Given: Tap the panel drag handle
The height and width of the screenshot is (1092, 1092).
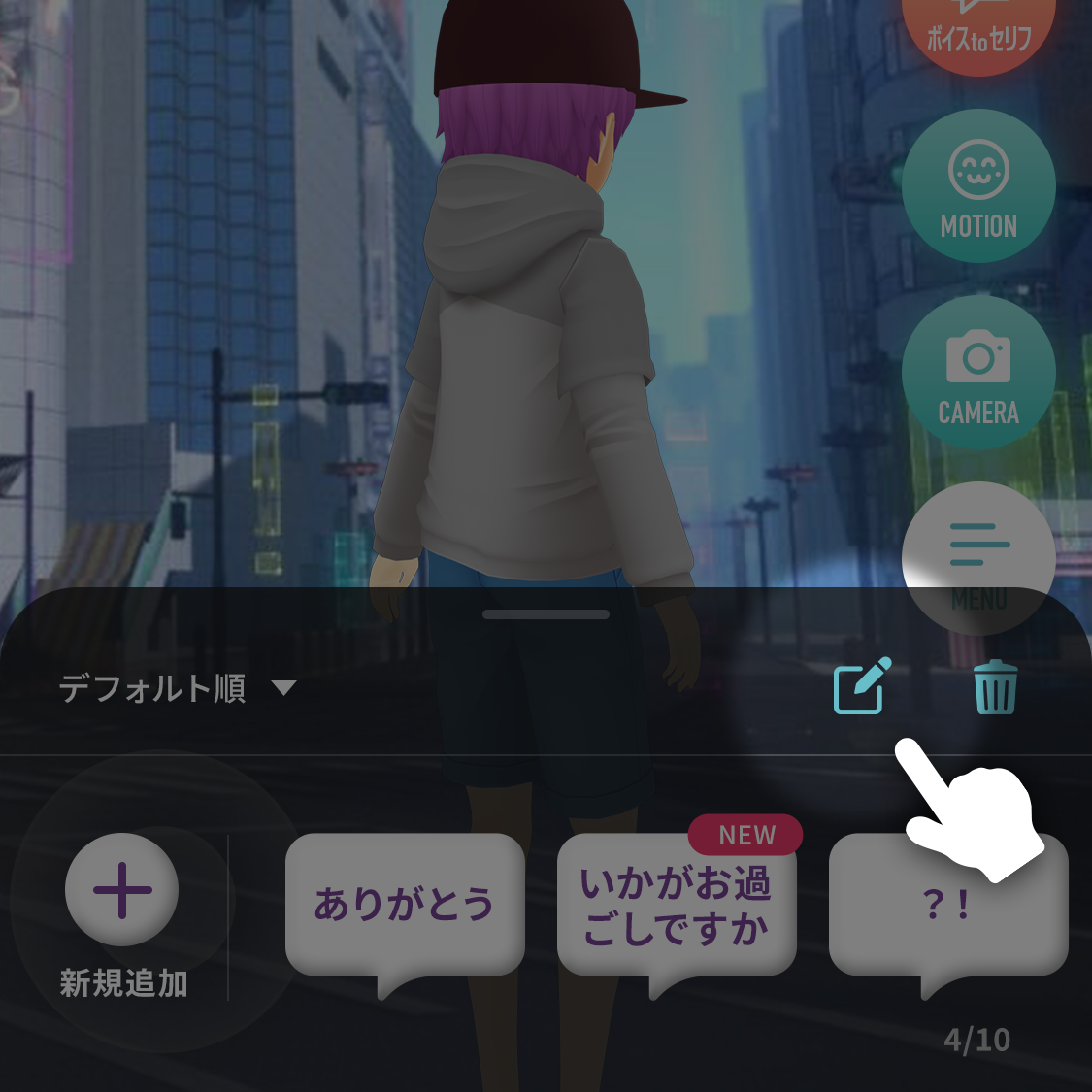Looking at the screenshot, I should click(546, 614).
